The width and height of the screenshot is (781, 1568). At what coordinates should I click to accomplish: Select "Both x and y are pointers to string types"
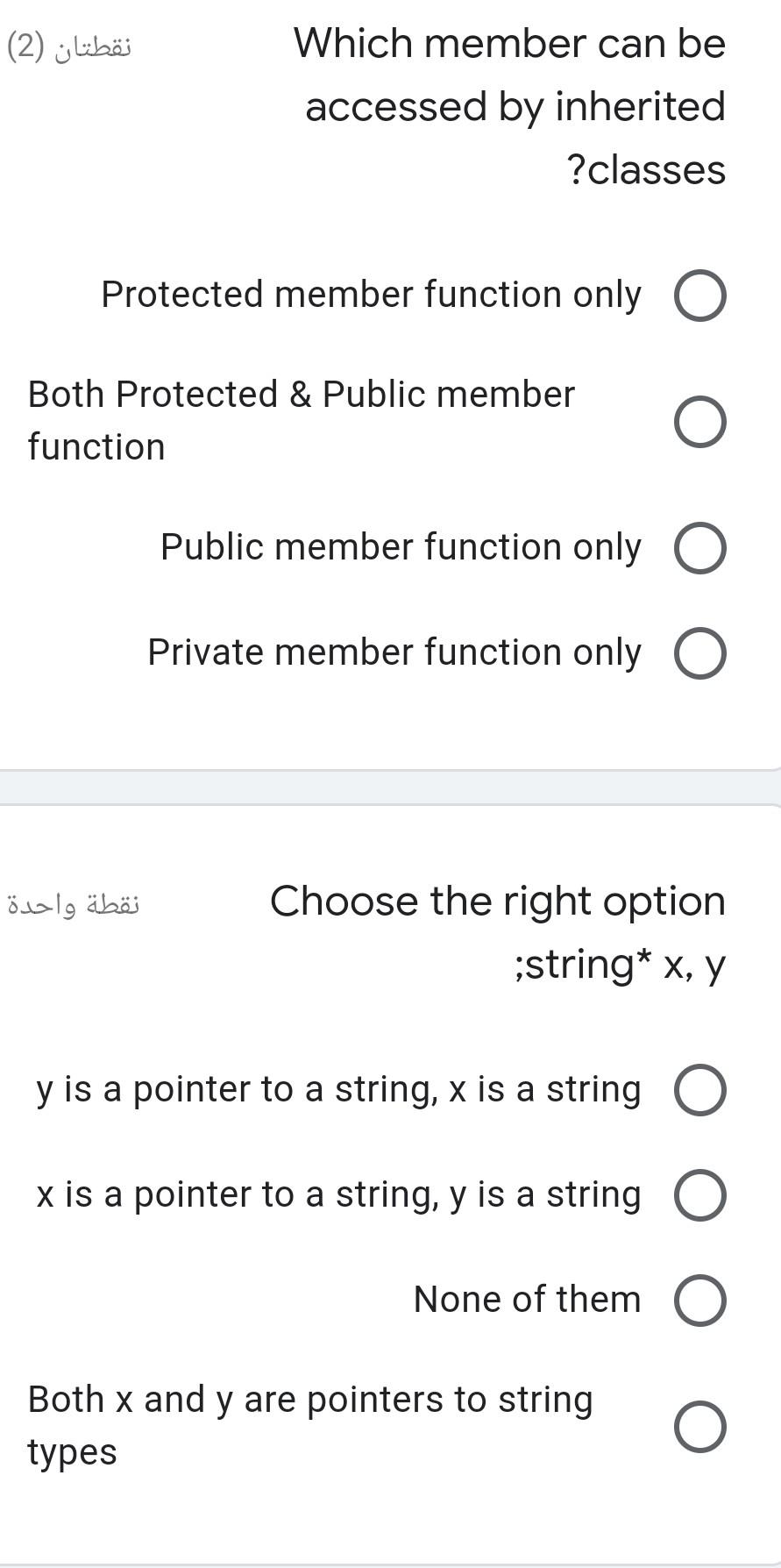pos(699,1427)
